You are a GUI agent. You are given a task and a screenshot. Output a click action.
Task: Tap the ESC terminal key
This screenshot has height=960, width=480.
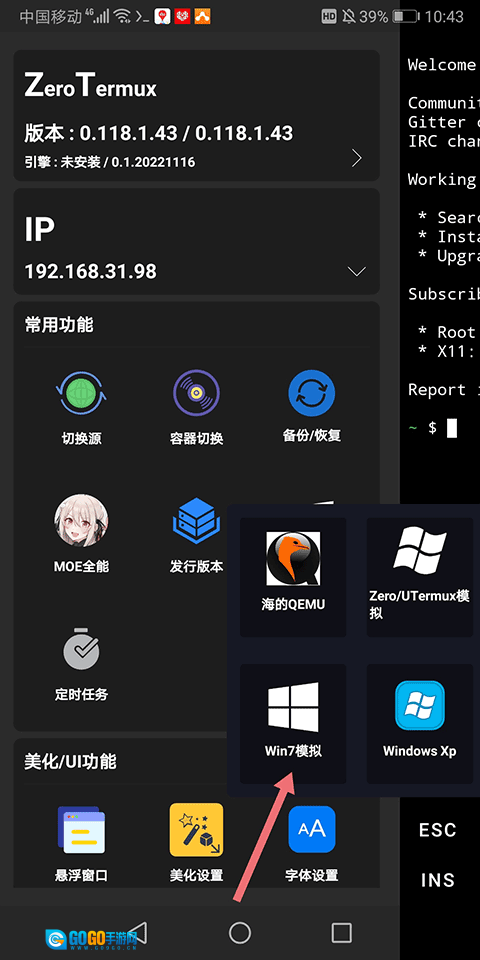click(437, 830)
